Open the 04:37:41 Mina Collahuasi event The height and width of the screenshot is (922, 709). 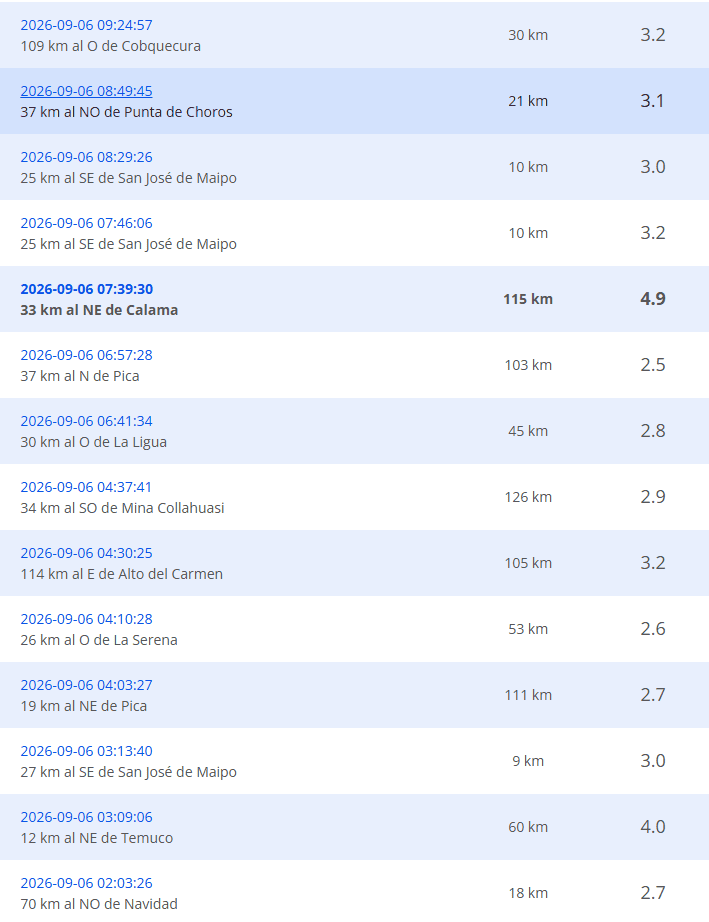click(86, 487)
